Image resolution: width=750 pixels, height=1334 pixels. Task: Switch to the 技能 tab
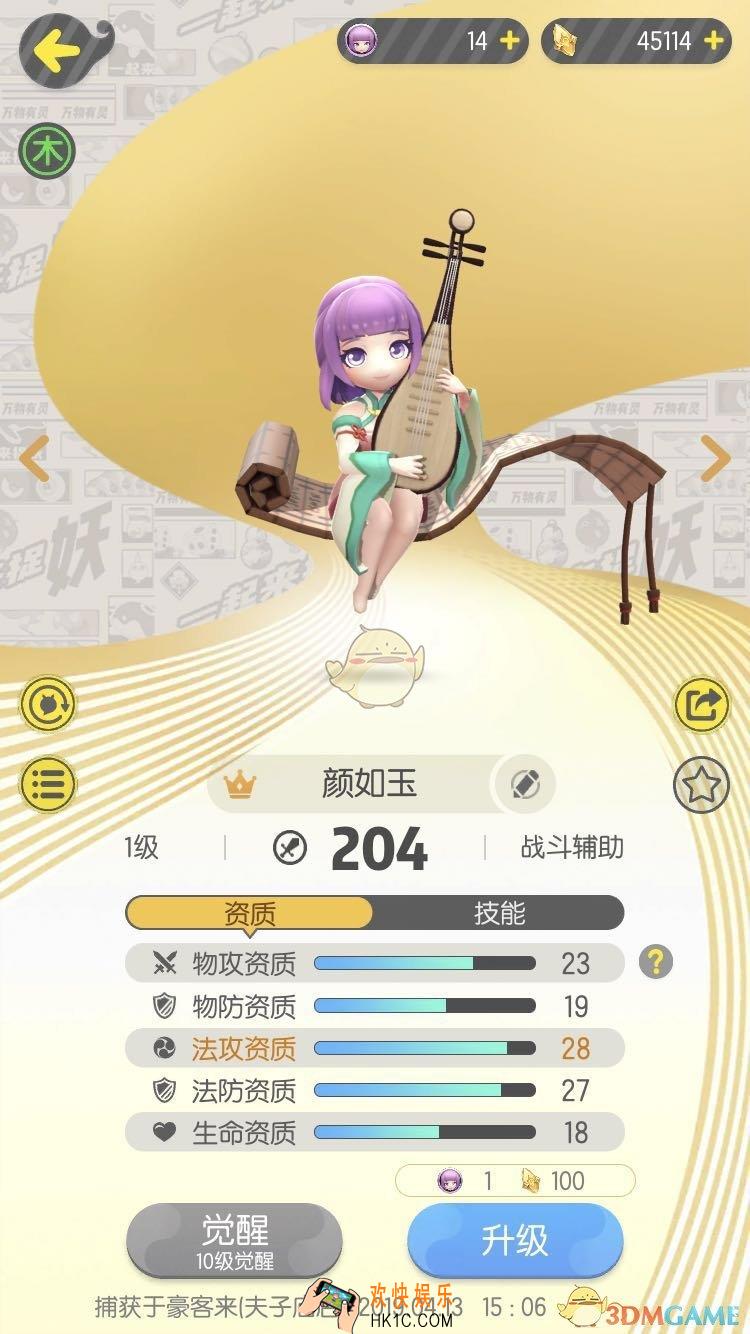(x=498, y=913)
